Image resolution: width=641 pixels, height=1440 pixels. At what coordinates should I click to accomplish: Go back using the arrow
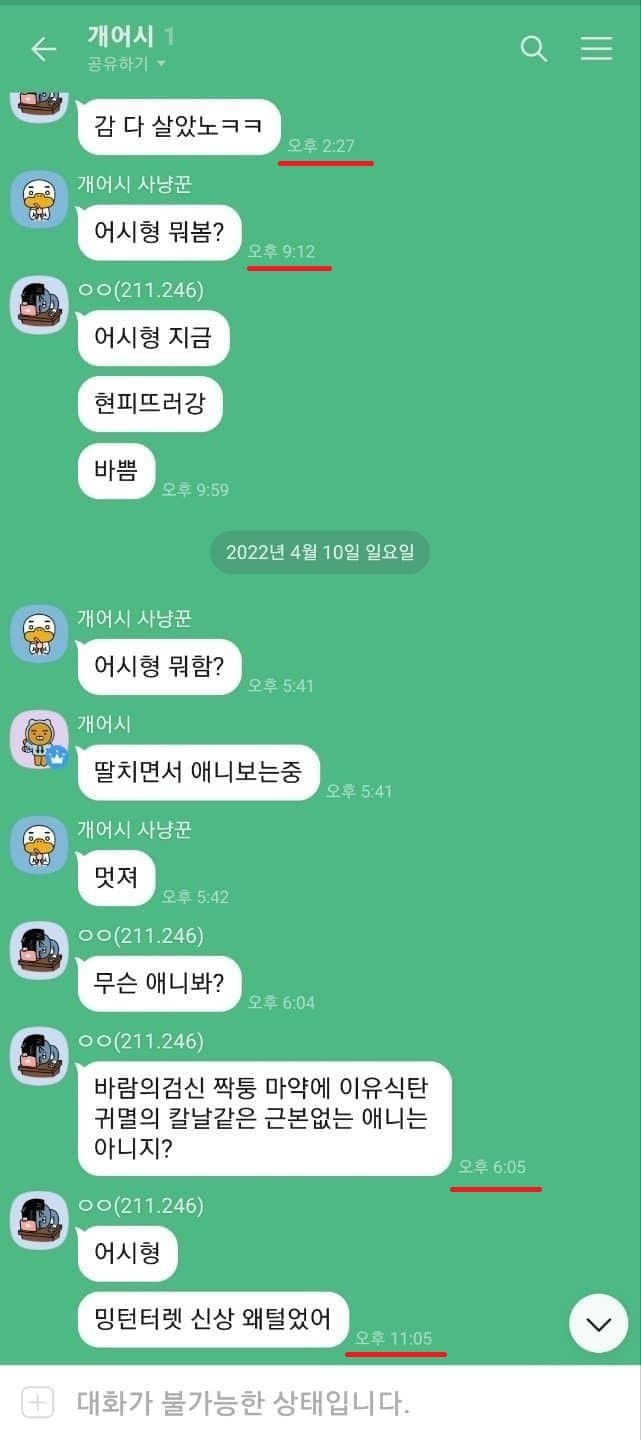[x=43, y=49]
